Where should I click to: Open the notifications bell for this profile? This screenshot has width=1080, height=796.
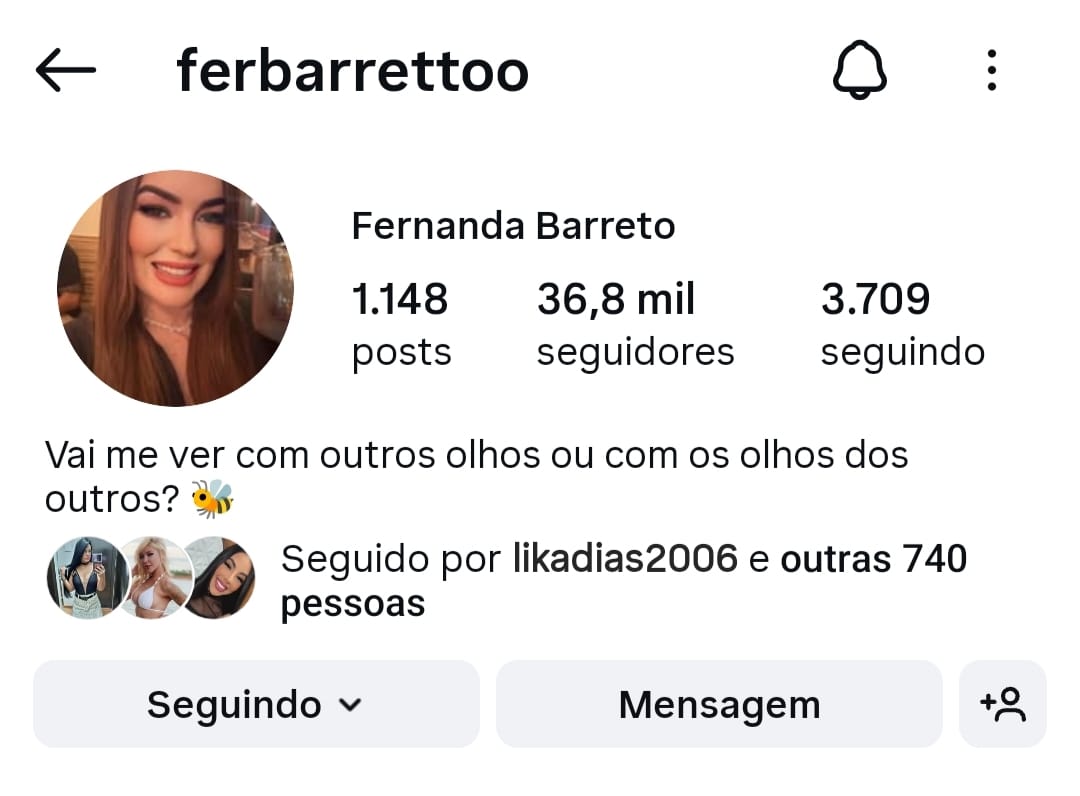[x=860, y=71]
